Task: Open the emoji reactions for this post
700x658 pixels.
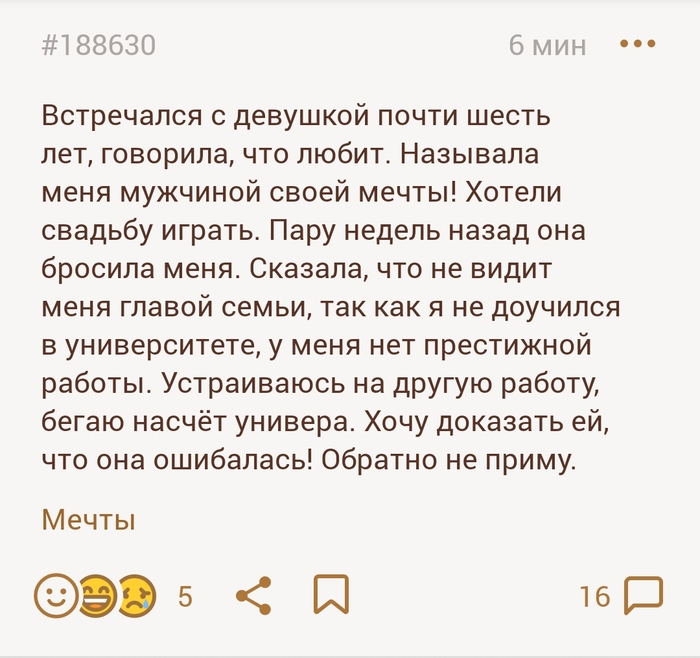Action: (x=96, y=597)
